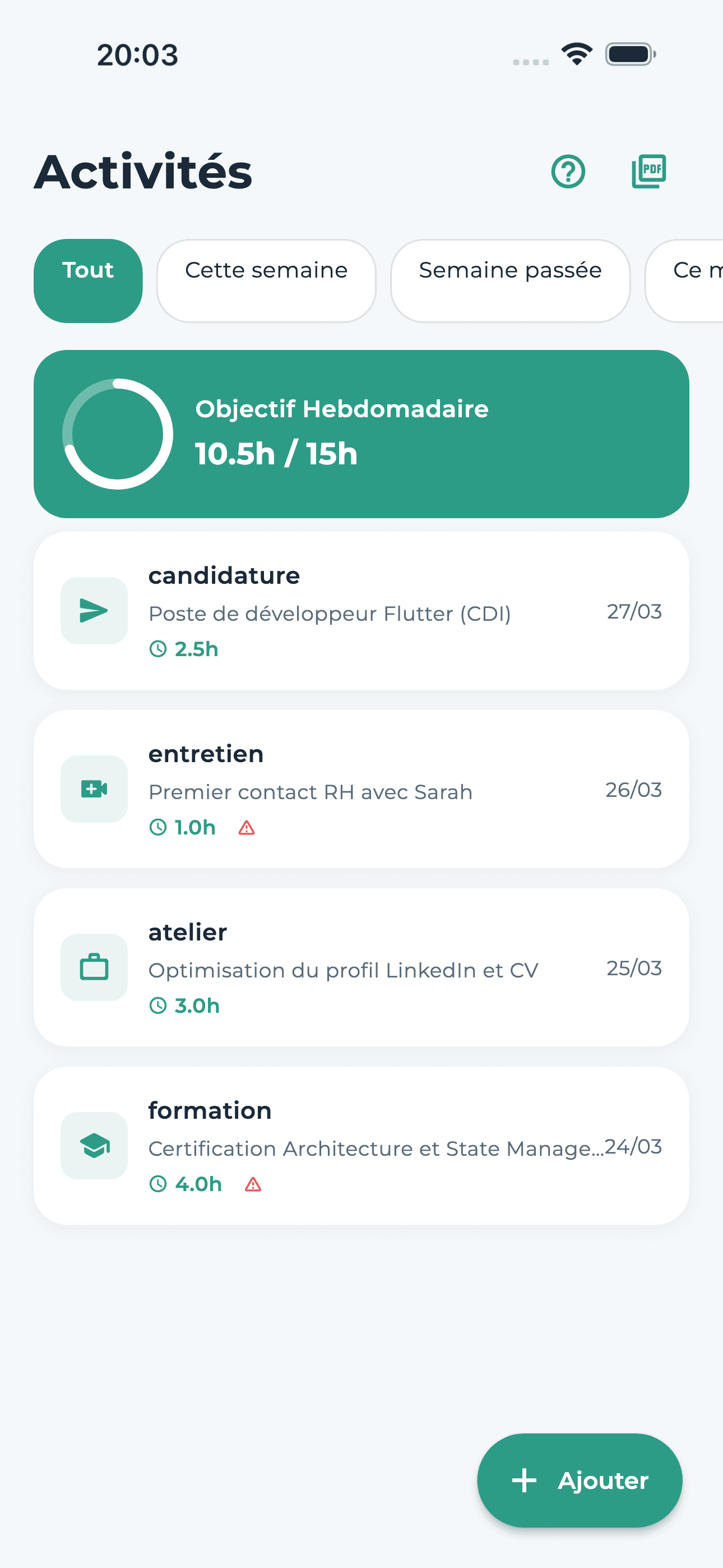Viewport: 723px width, 1568px height.
Task: Click the clock icon next to 3.0h
Action: pyautogui.click(x=158, y=1005)
